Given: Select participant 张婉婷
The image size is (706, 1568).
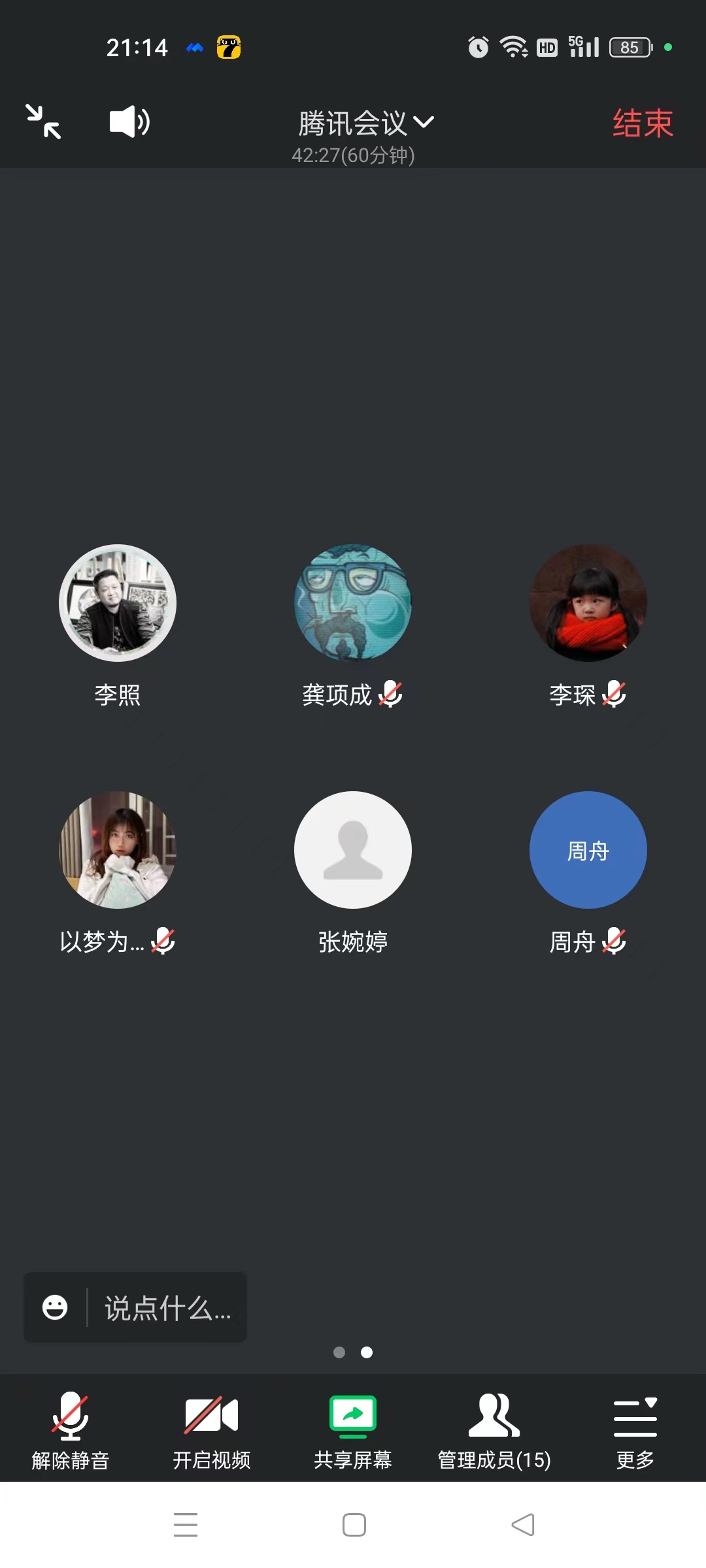Looking at the screenshot, I should tap(353, 850).
